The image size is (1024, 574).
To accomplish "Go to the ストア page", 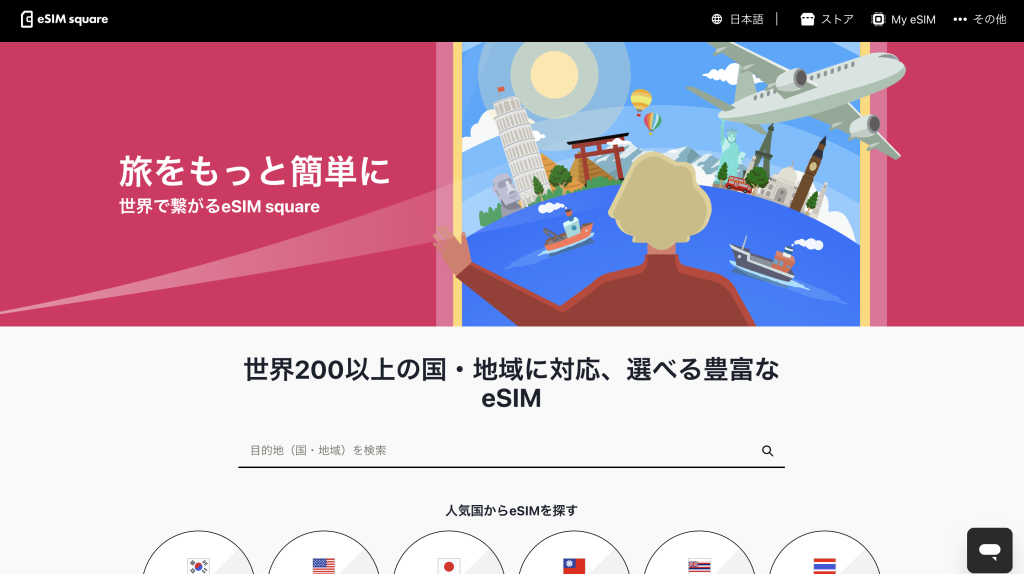I will click(827, 19).
